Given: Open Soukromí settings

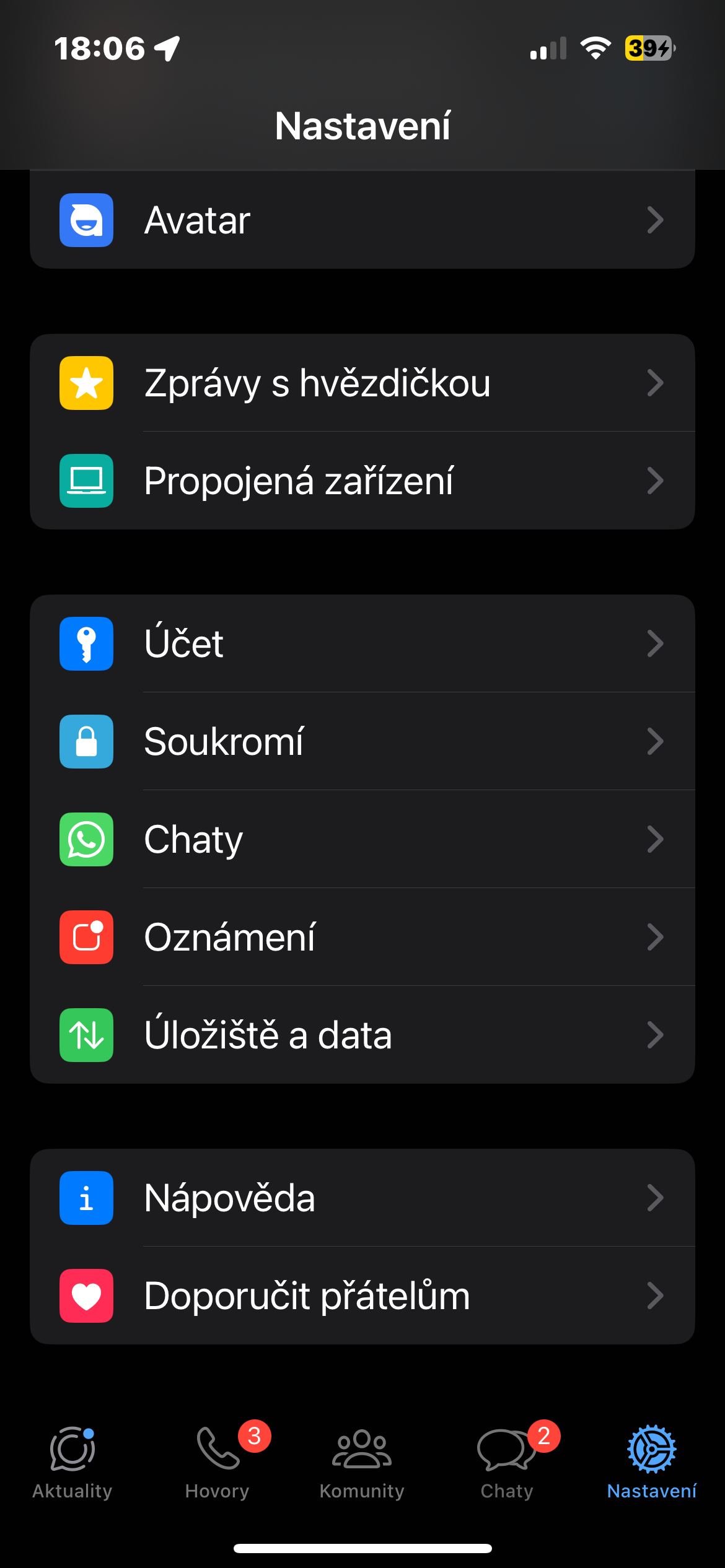Looking at the screenshot, I should [362, 741].
